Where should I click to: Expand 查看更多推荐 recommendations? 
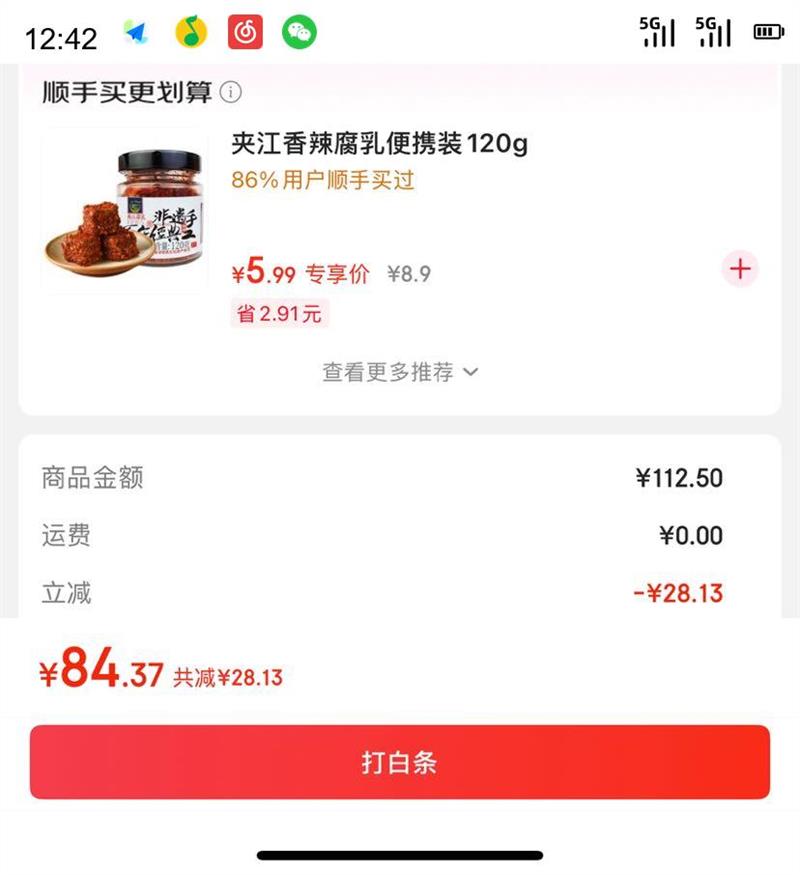pyautogui.click(x=400, y=372)
